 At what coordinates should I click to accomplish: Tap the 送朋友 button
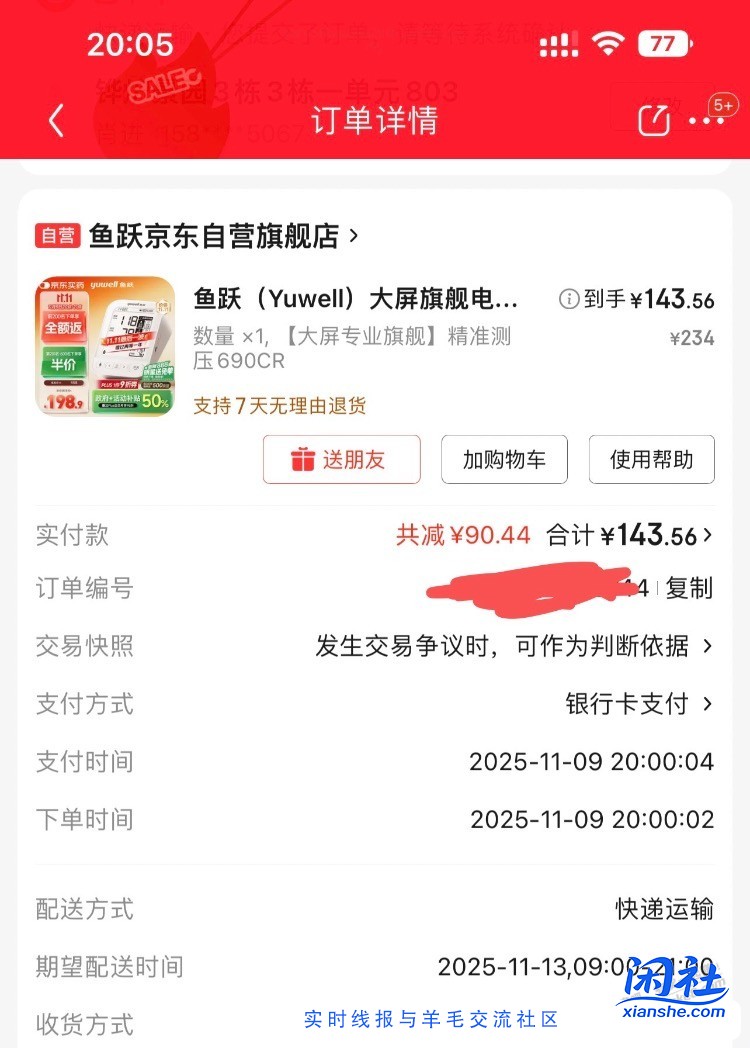pos(342,460)
